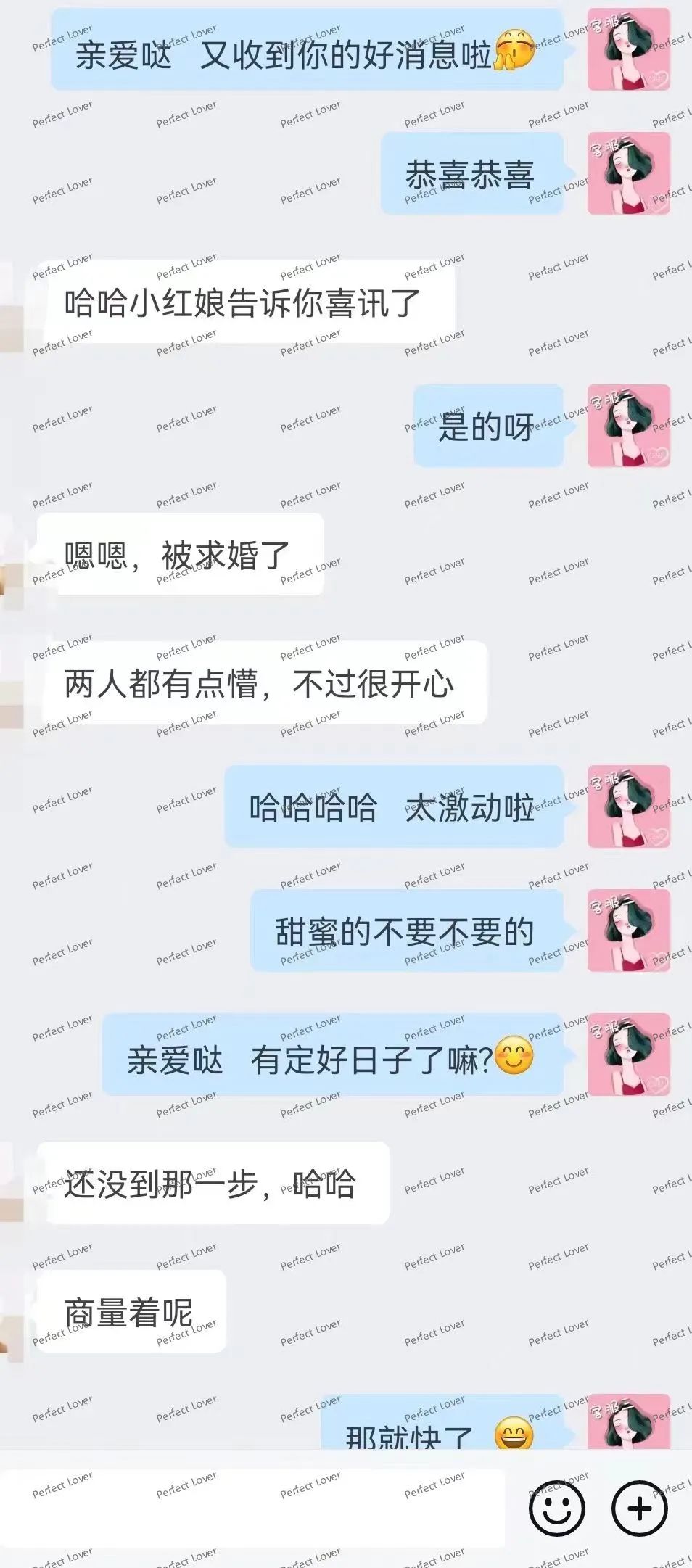Tap the message input field
The width and height of the screenshot is (692, 1568).
pos(254,1509)
